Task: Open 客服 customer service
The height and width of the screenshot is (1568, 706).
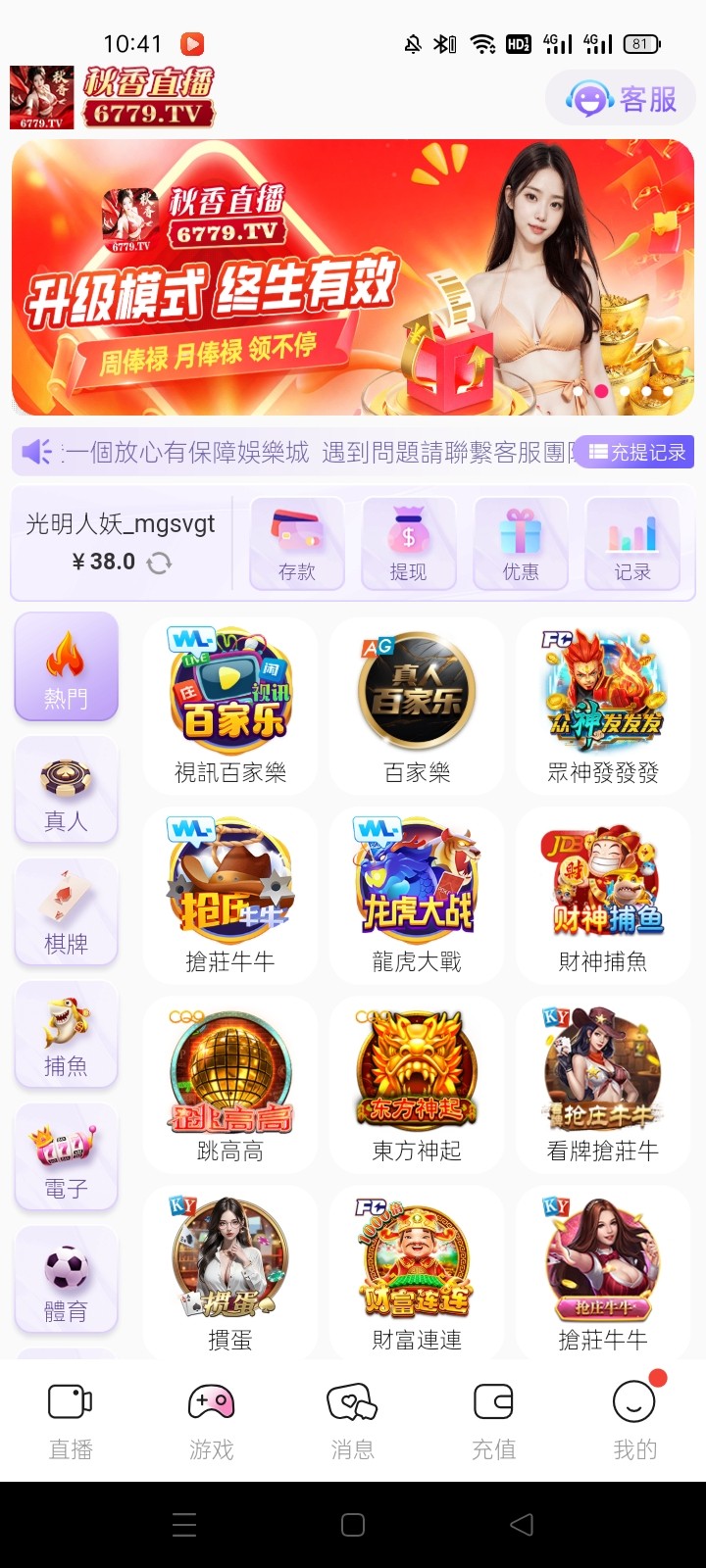Action: (x=622, y=98)
